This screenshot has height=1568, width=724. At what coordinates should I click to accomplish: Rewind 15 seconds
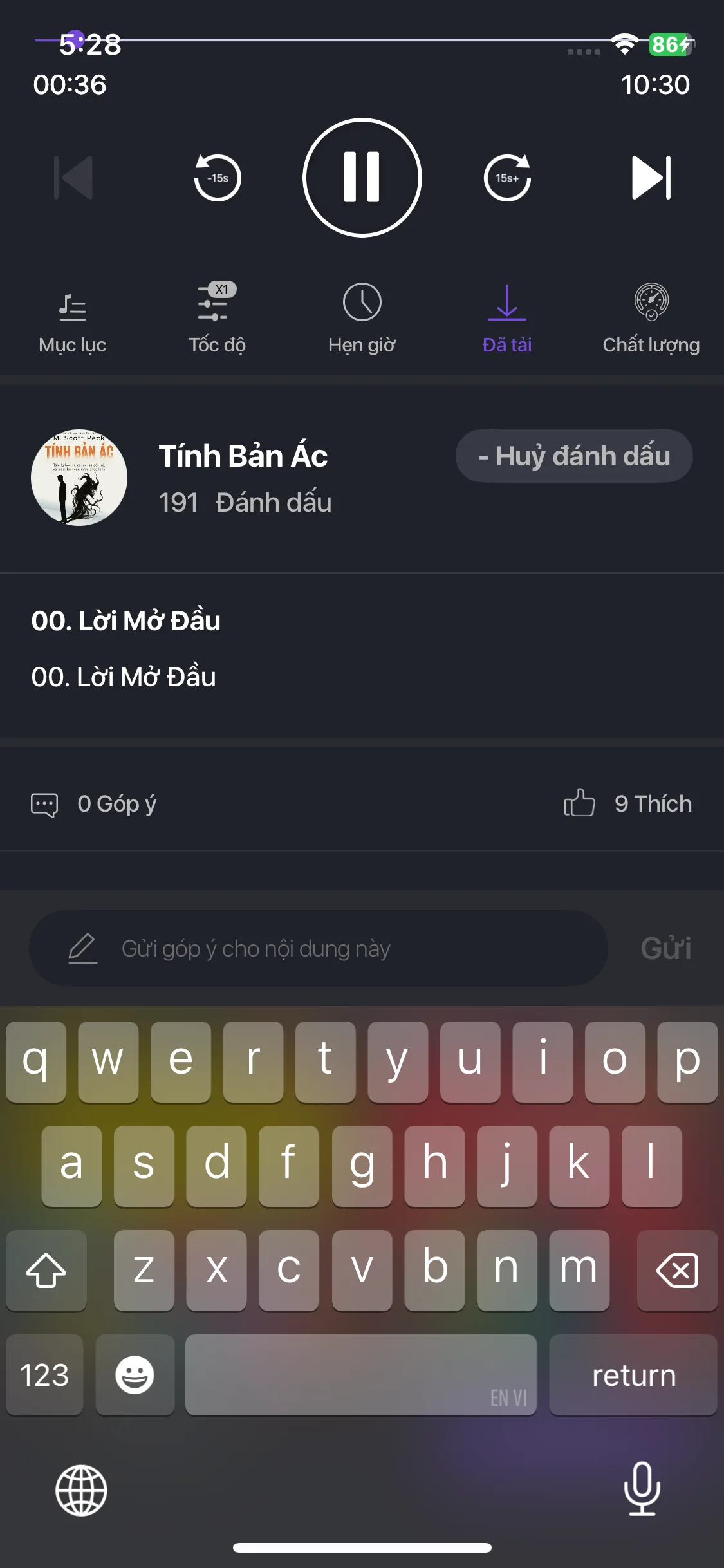tap(217, 178)
